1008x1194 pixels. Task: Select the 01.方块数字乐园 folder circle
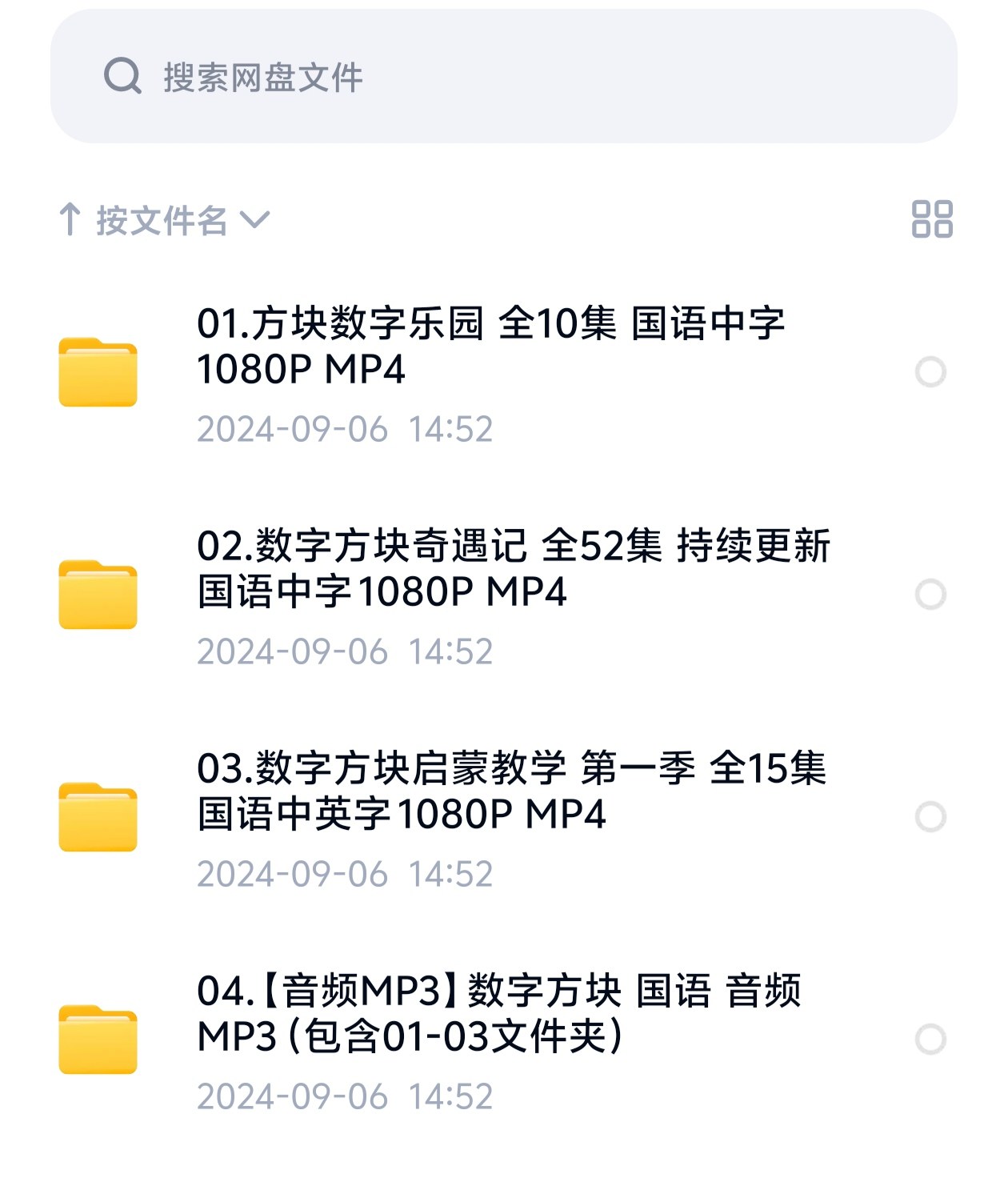(930, 372)
